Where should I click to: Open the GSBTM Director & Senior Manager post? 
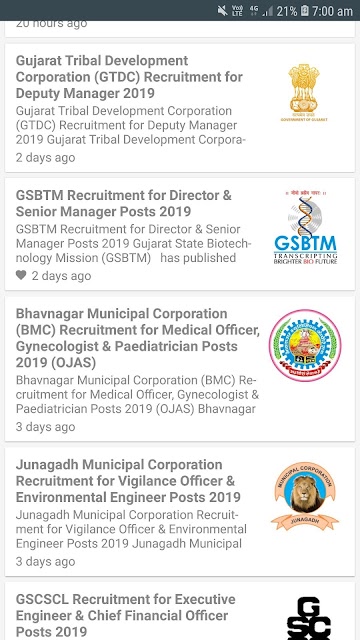coord(180,234)
